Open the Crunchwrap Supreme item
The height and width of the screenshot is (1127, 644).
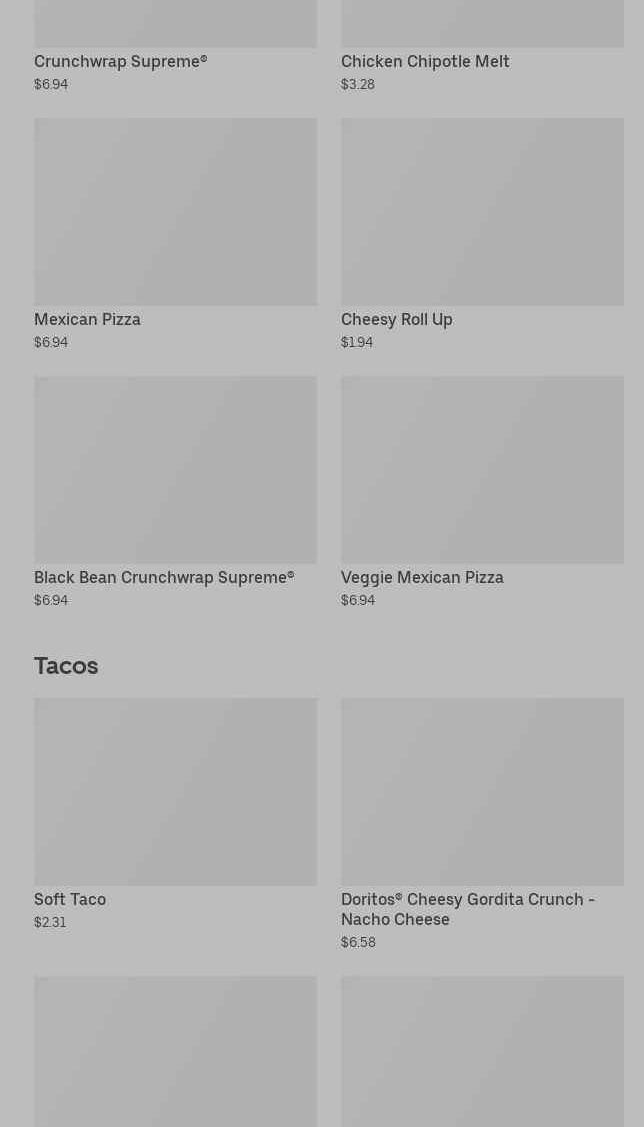pos(175,47)
